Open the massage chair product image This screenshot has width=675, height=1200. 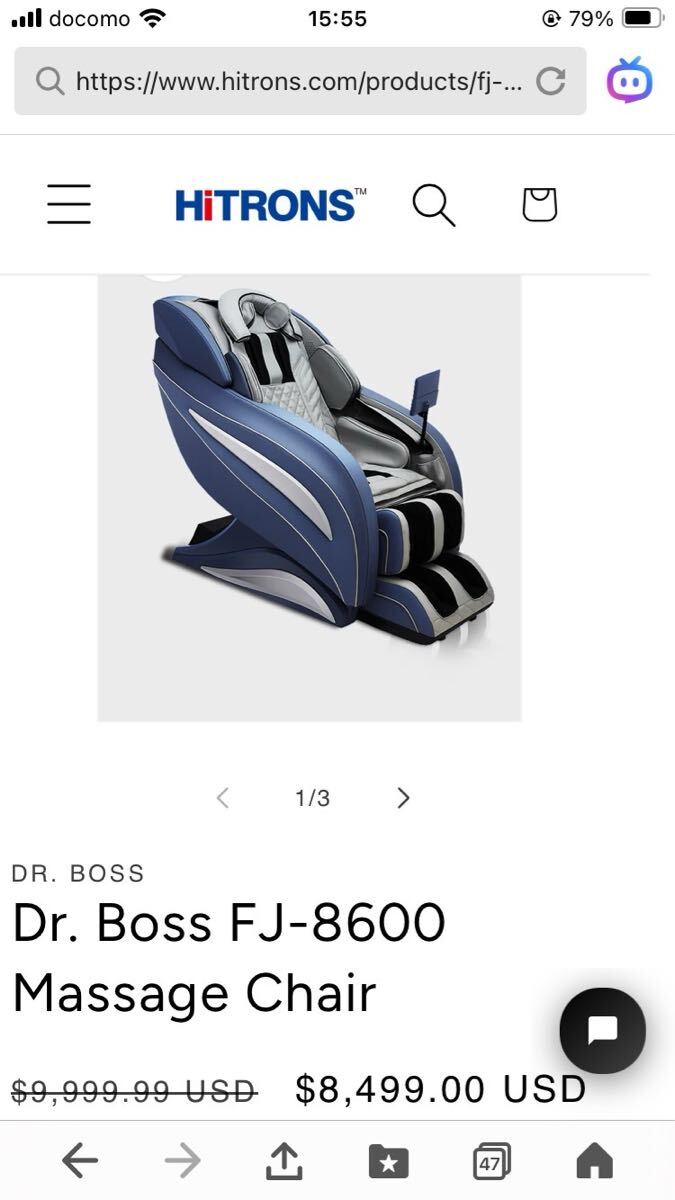pos(309,496)
